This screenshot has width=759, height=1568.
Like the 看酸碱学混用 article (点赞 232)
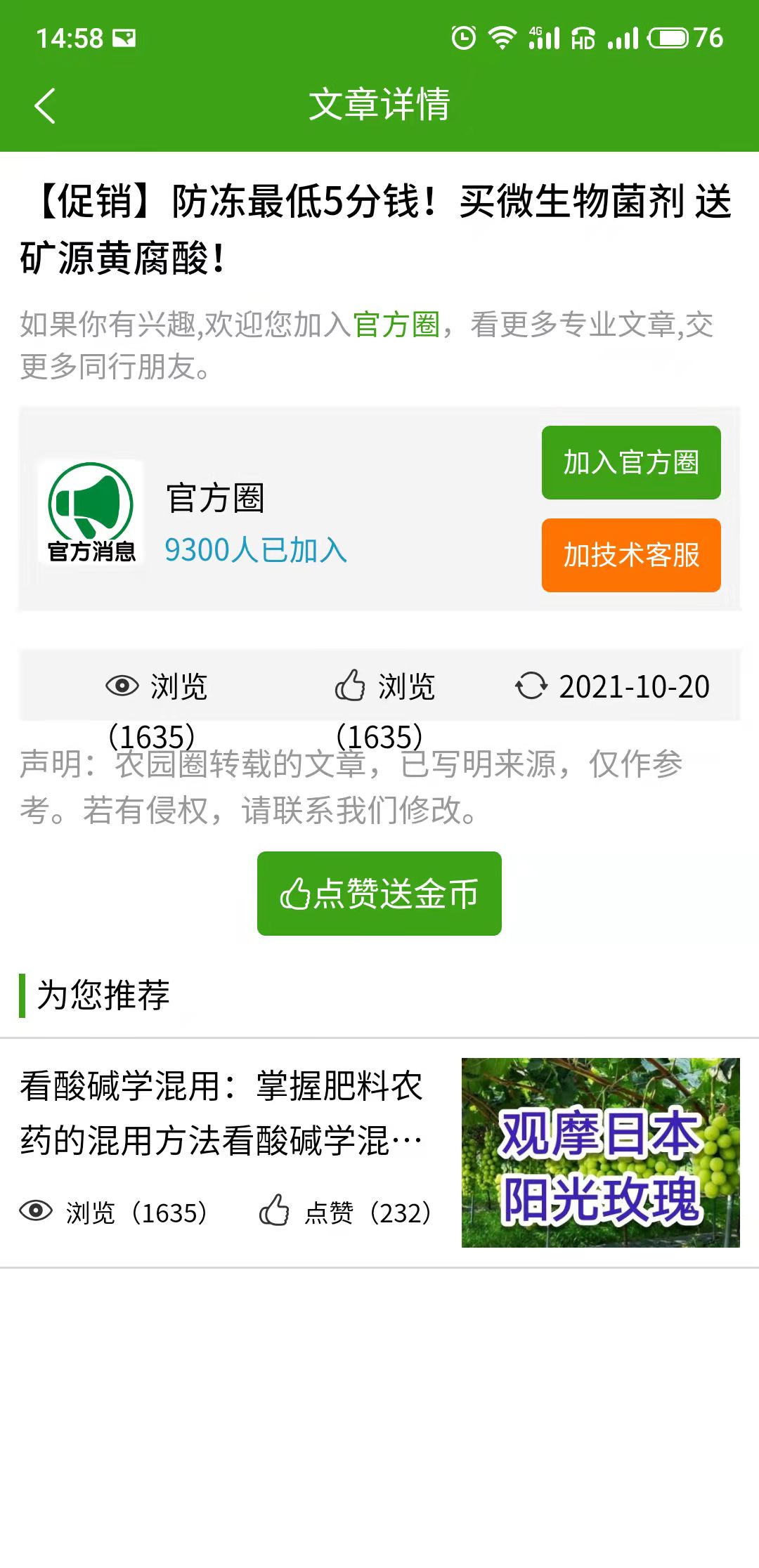[x=275, y=1210]
